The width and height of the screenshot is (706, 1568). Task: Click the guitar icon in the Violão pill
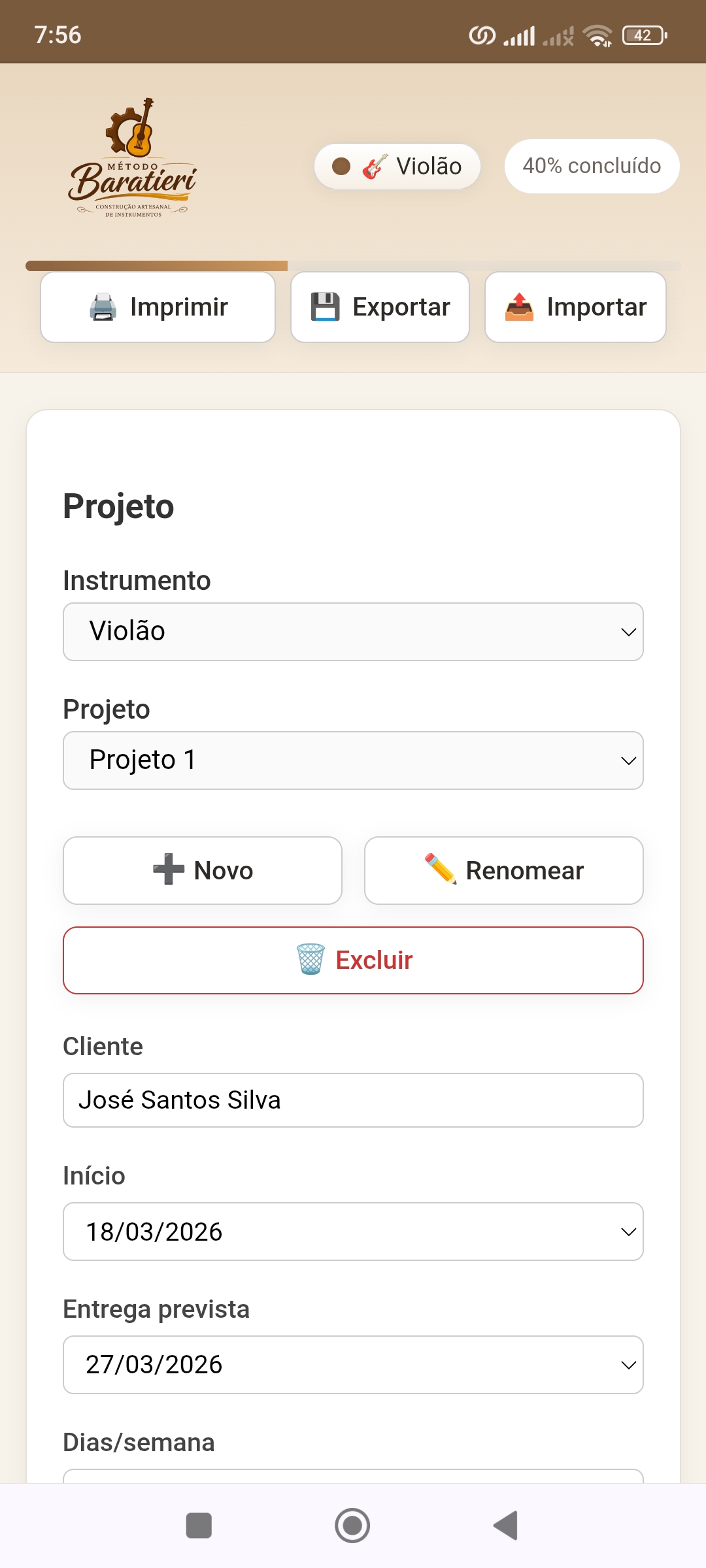[374, 165]
